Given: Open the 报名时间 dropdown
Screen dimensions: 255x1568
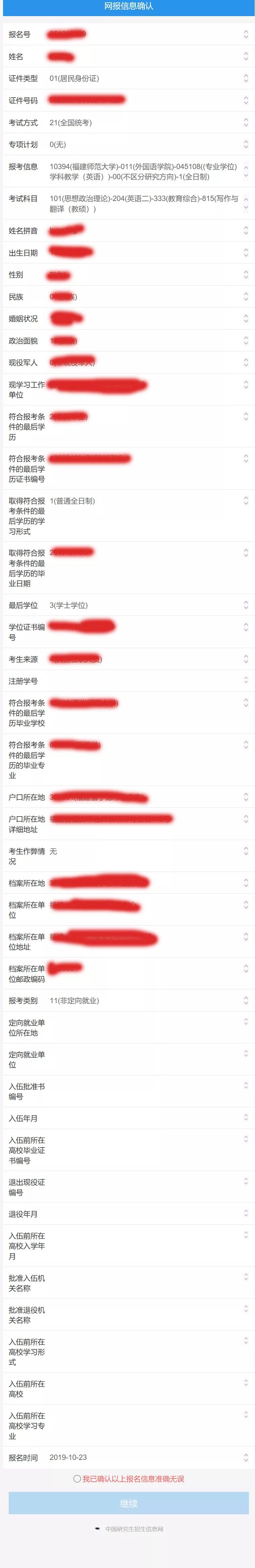Looking at the screenshot, I should [x=245, y=1457].
